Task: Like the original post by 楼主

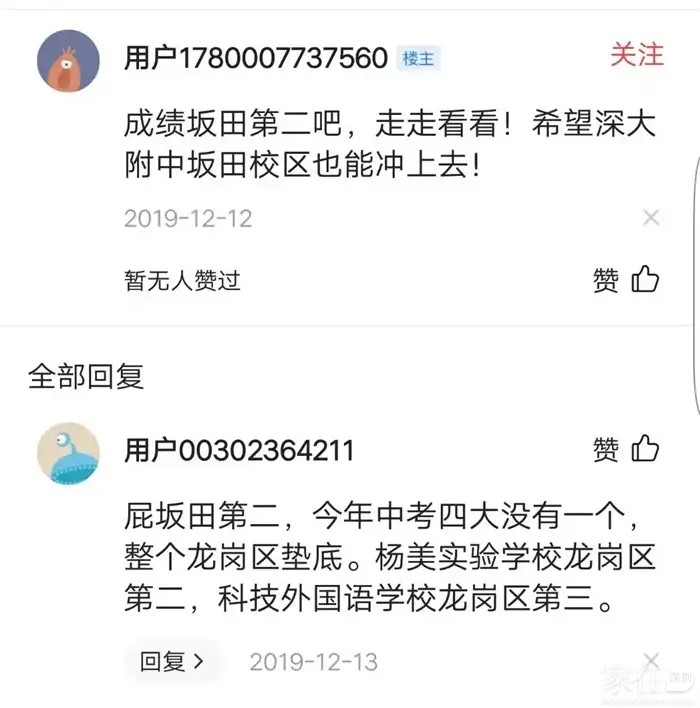Action: click(x=627, y=280)
